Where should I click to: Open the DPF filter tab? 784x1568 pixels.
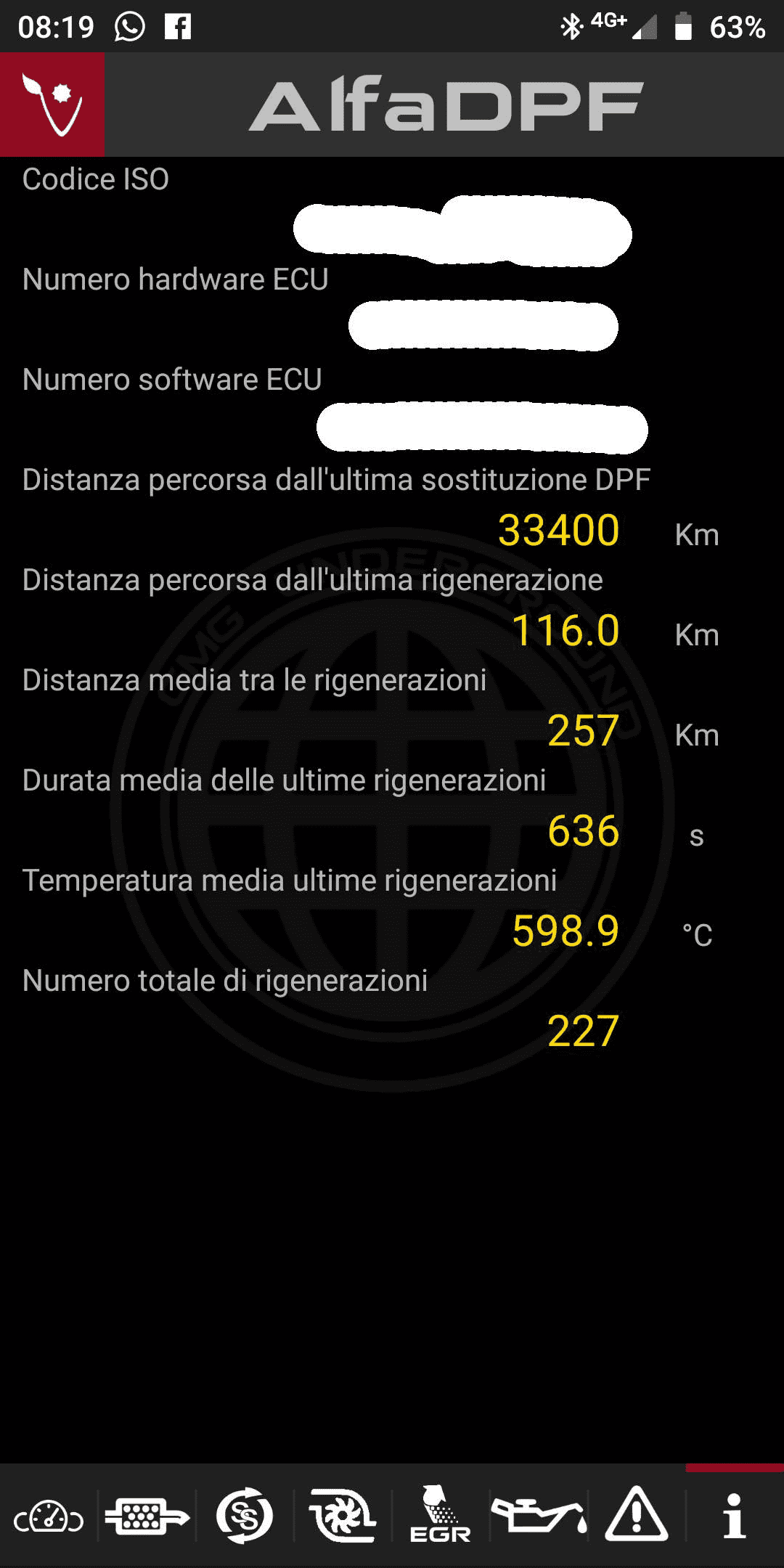click(x=147, y=1516)
